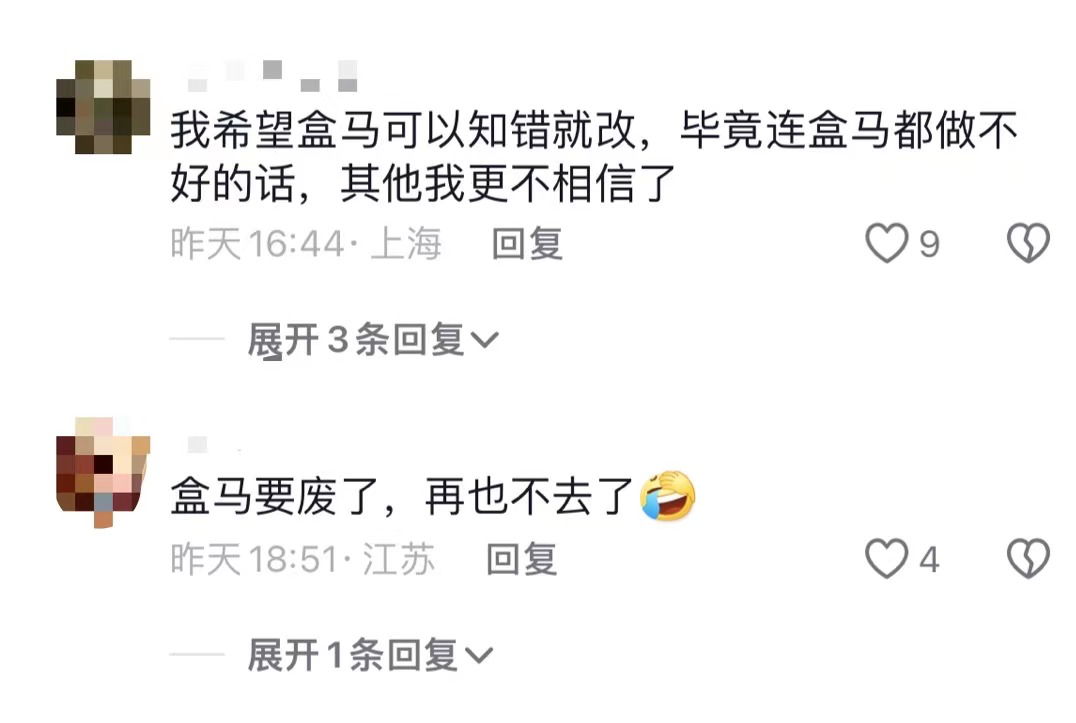Open avatar of the 上海 commenter
The image size is (1076, 723).
103,107
